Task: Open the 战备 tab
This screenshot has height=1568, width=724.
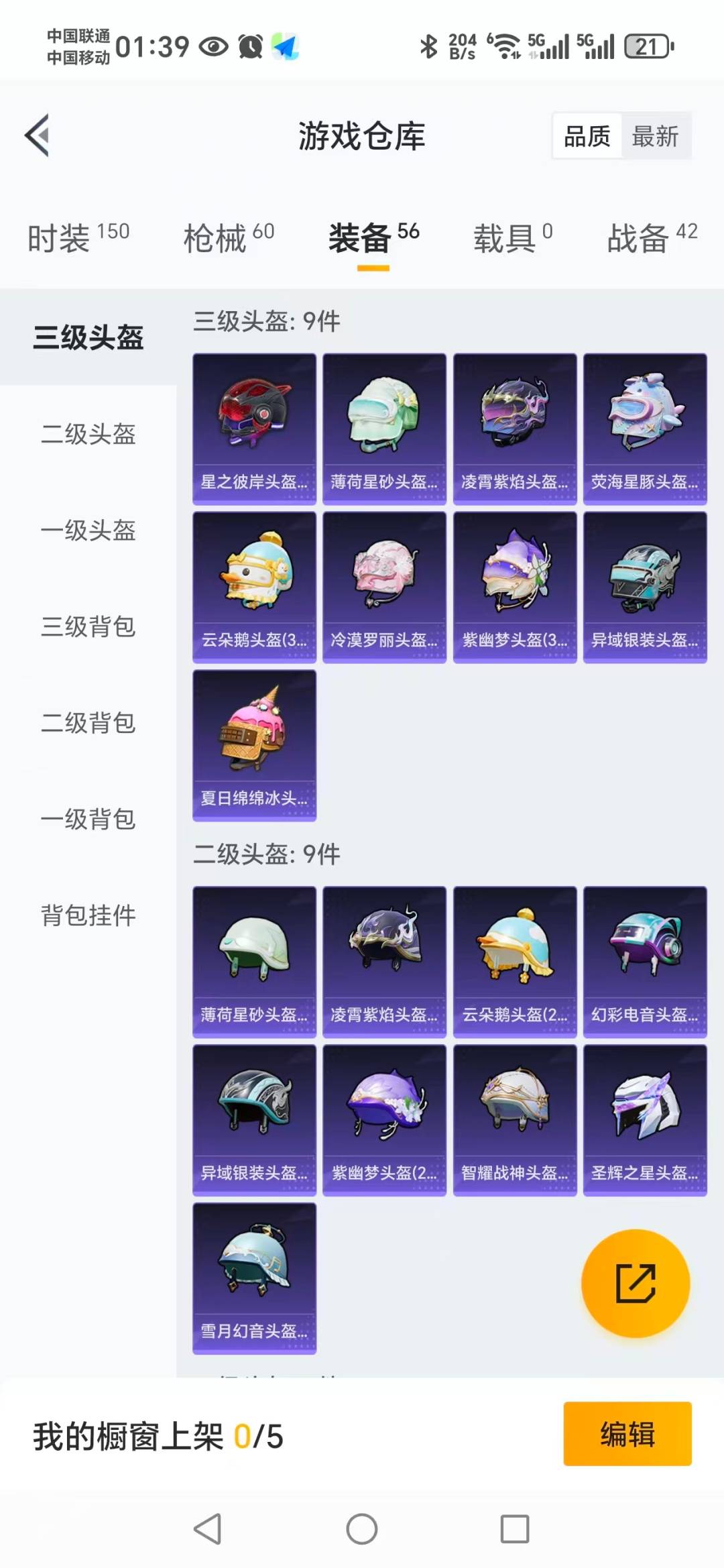Action: pyautogui.click(x=652, y=238)
